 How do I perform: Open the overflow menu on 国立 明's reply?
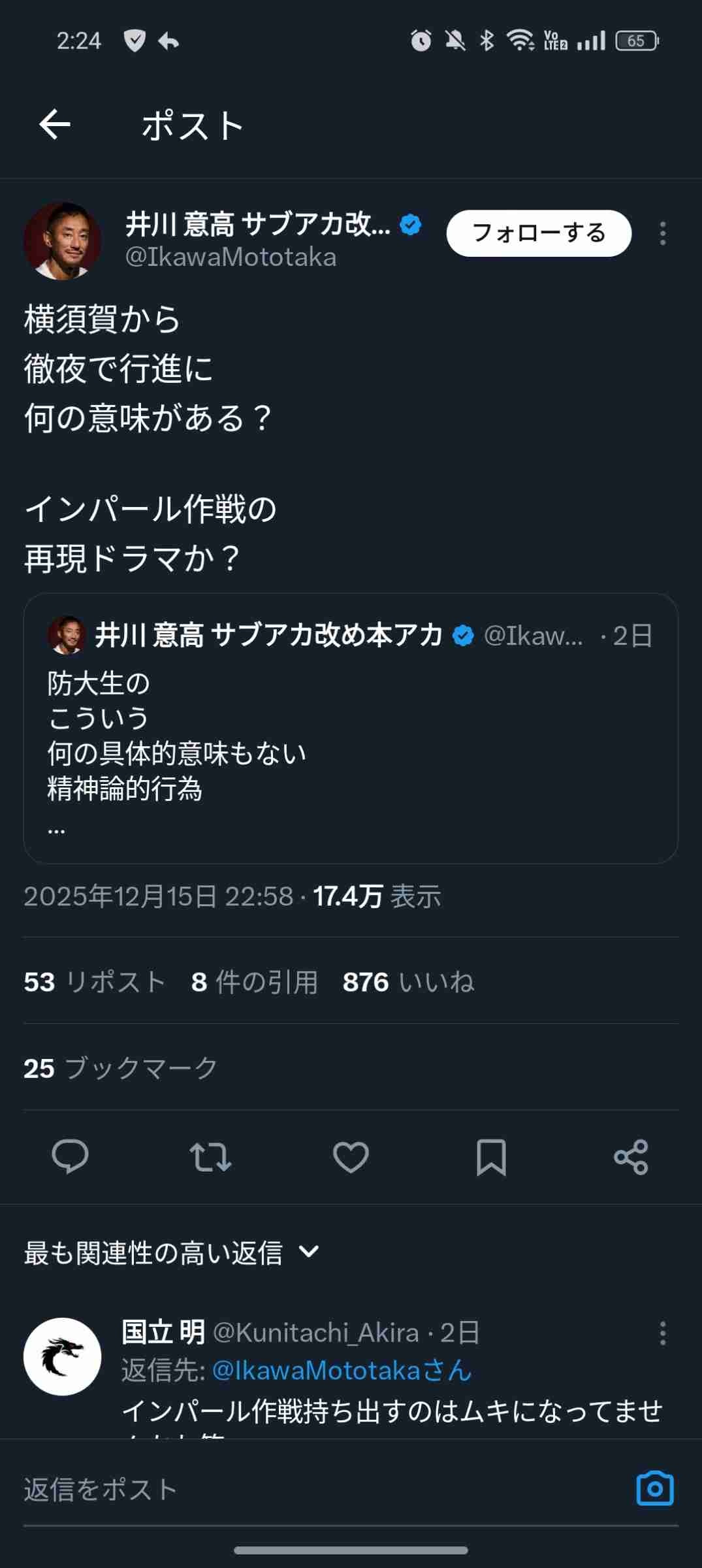663,1333
